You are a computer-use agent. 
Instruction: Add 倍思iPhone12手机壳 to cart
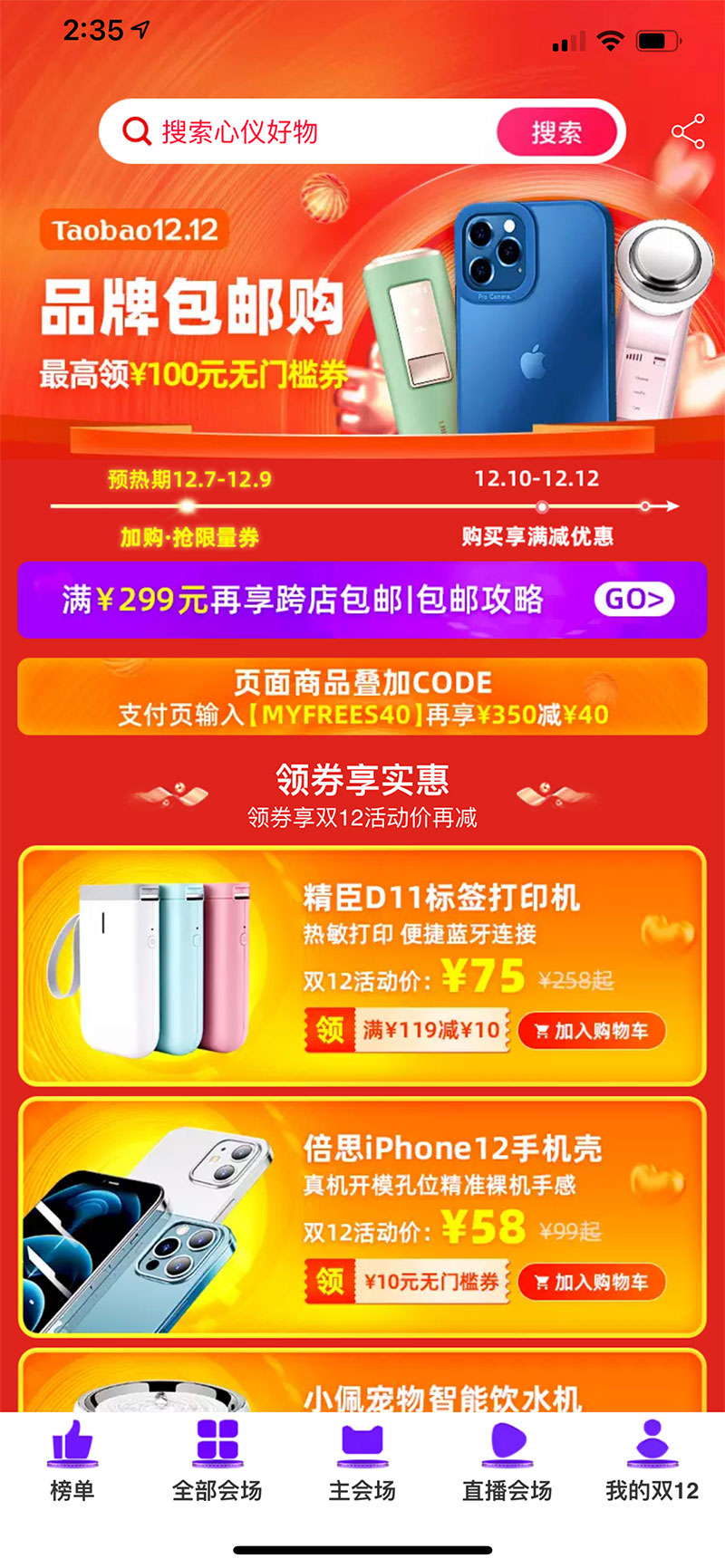coord(592,1282)
